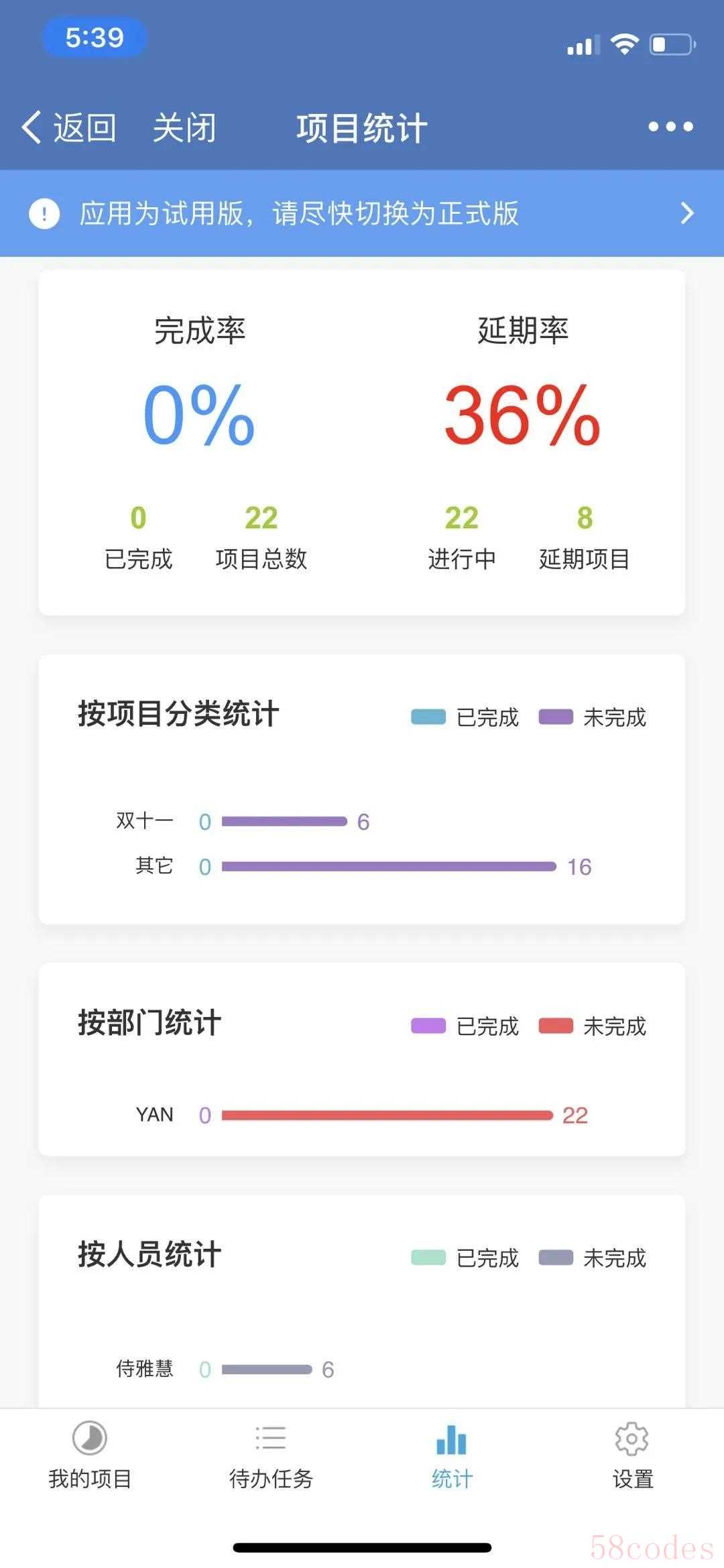Go back using the 返回 button
The height and width of the screenshot is (1568, 724).
coord(70,127)
